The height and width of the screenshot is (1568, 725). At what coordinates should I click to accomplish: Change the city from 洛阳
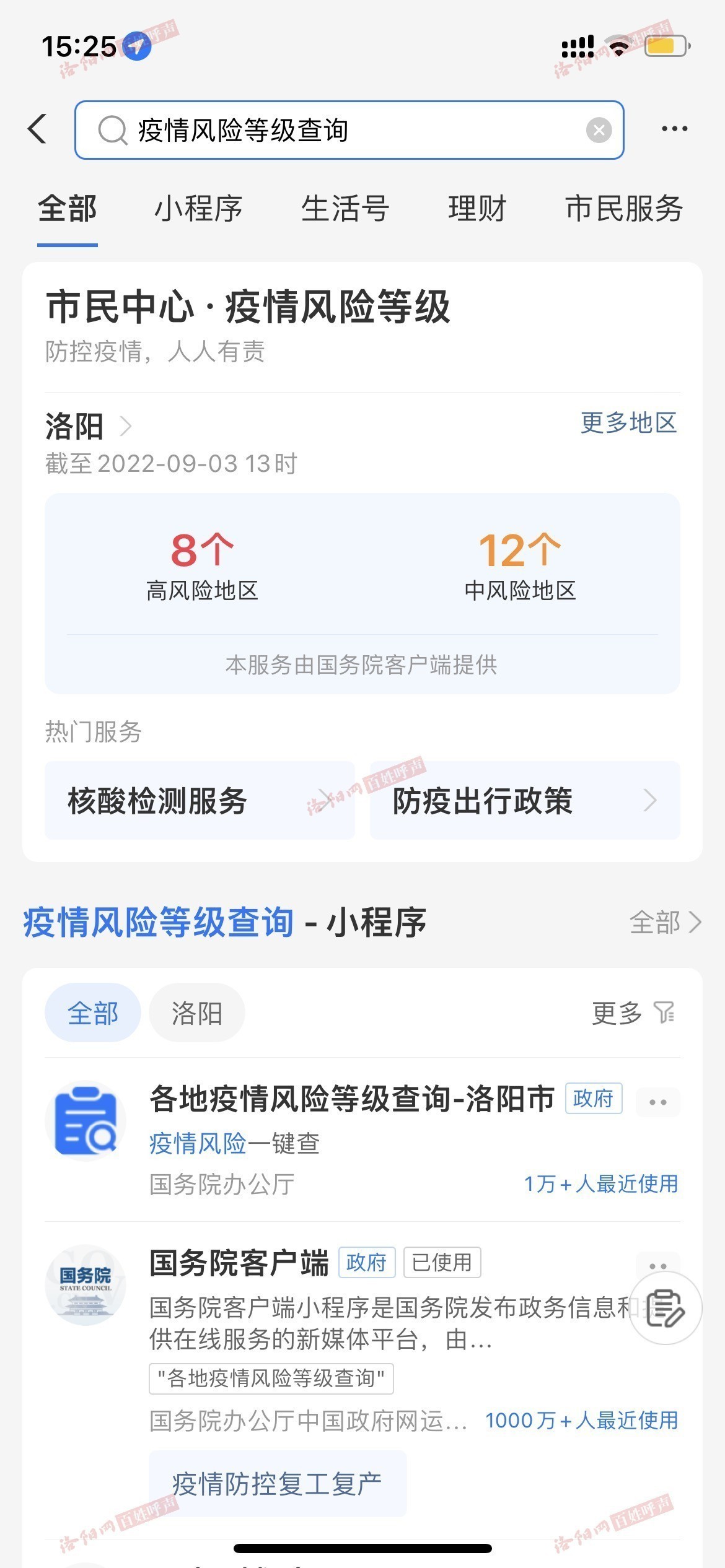(88, 427)
